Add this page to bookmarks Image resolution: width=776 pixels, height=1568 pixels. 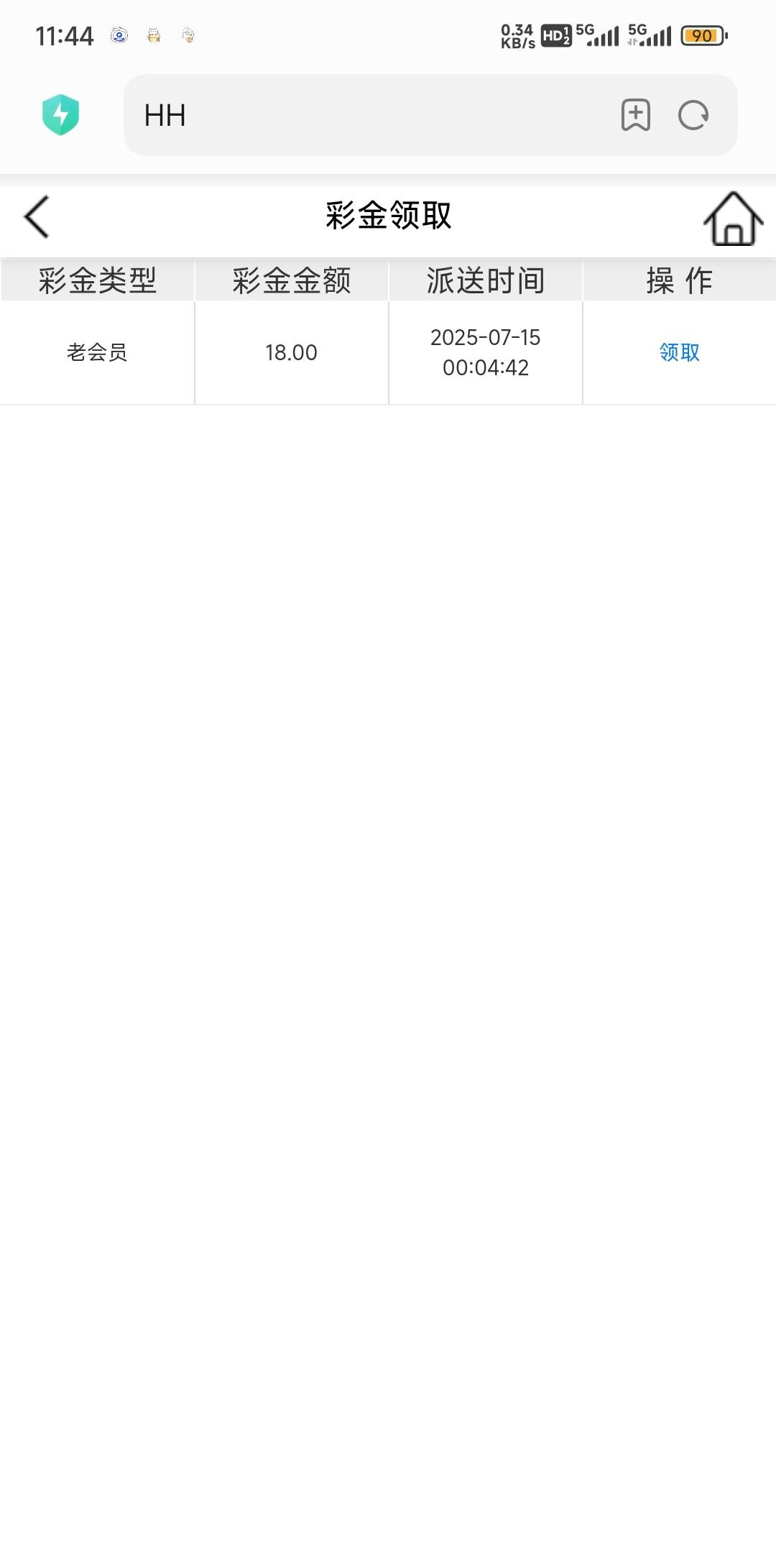coord(635,115)
